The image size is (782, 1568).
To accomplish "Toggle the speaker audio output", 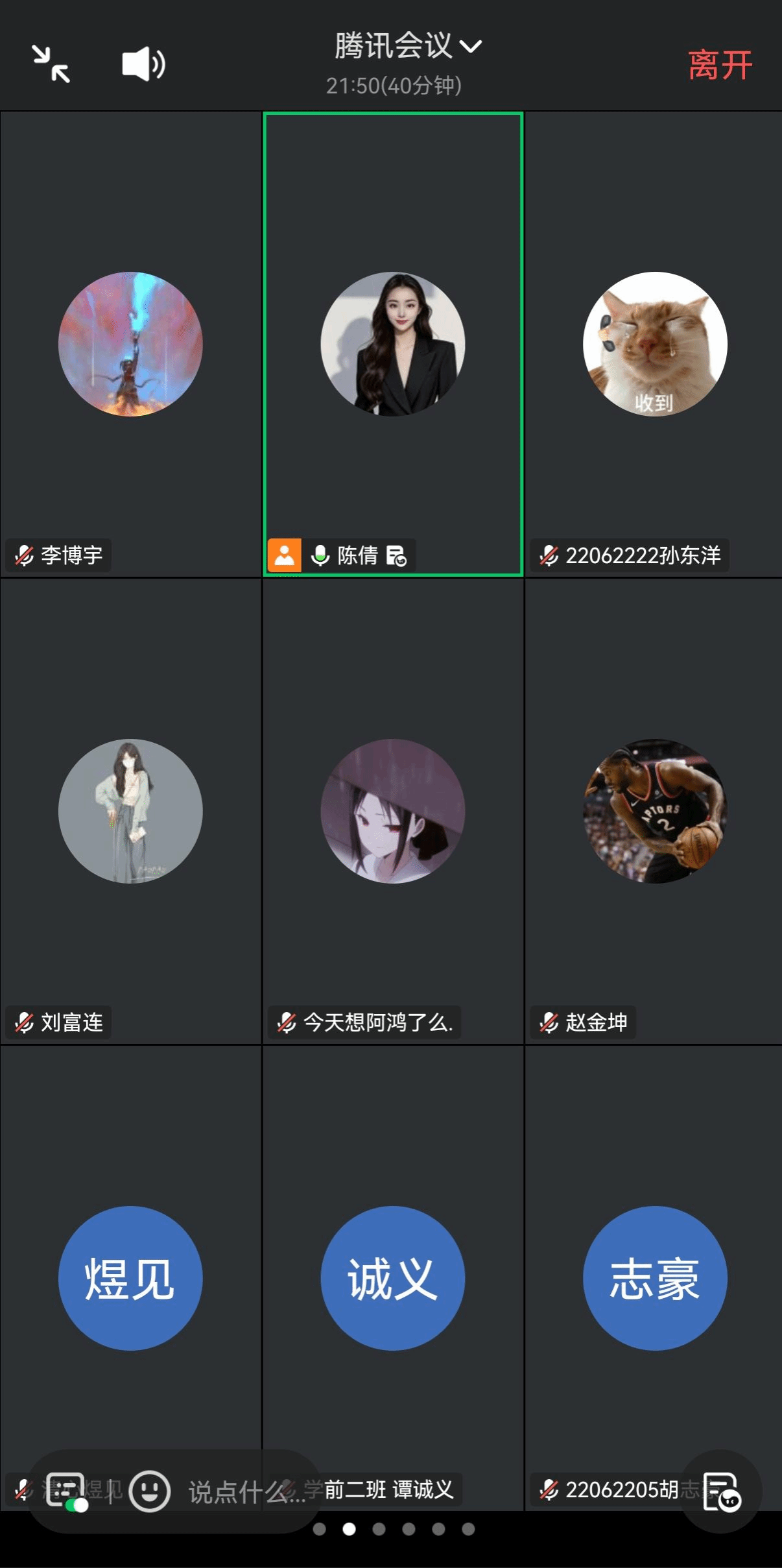I will (x=143, y=64).
